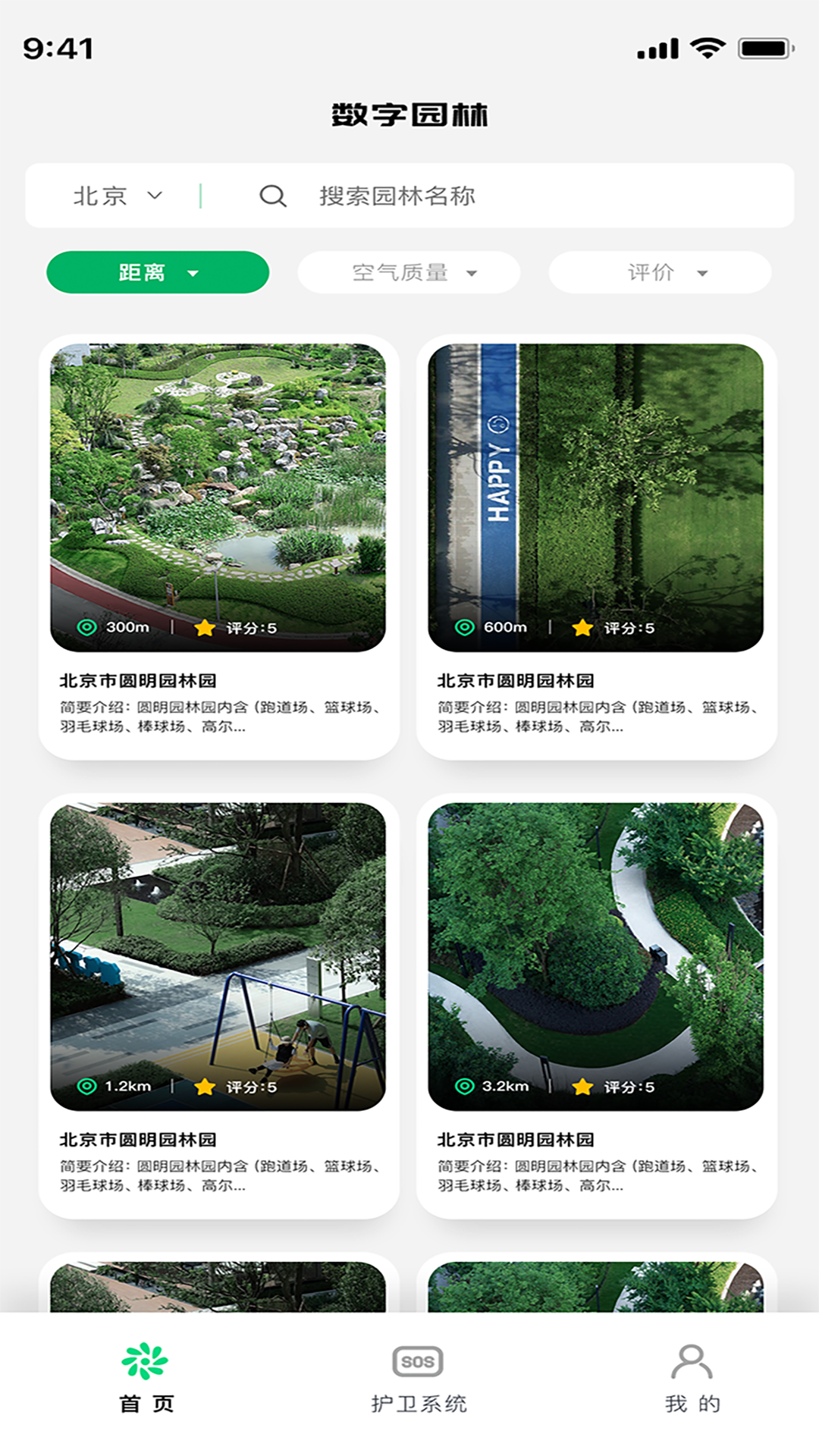Open the 北京 city dropdown
Viewport: 819px width, 1456px height.
(118, 196)
